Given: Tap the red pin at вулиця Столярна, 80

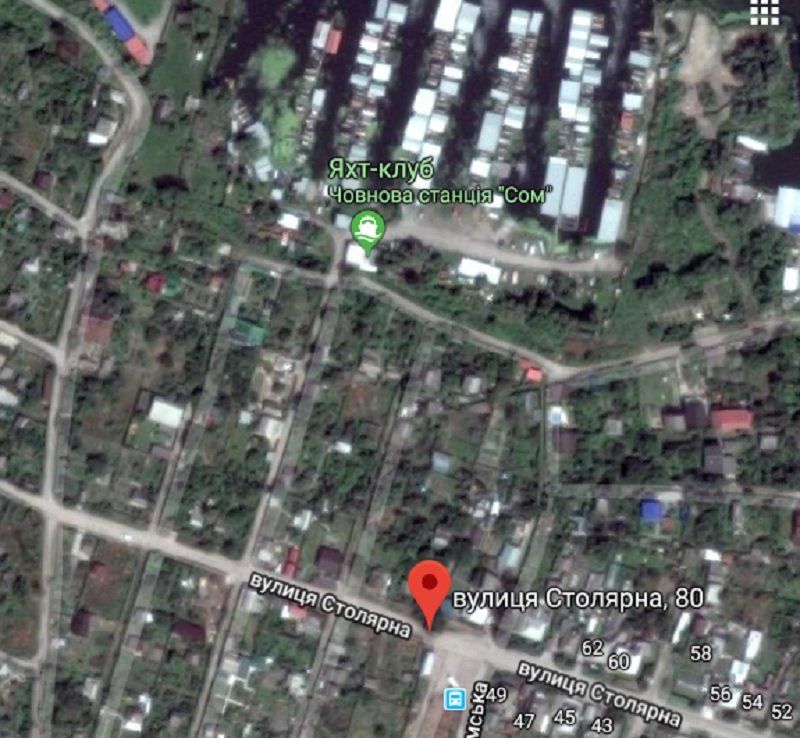Looking at the screenshot, I should [x=430, y=586].
